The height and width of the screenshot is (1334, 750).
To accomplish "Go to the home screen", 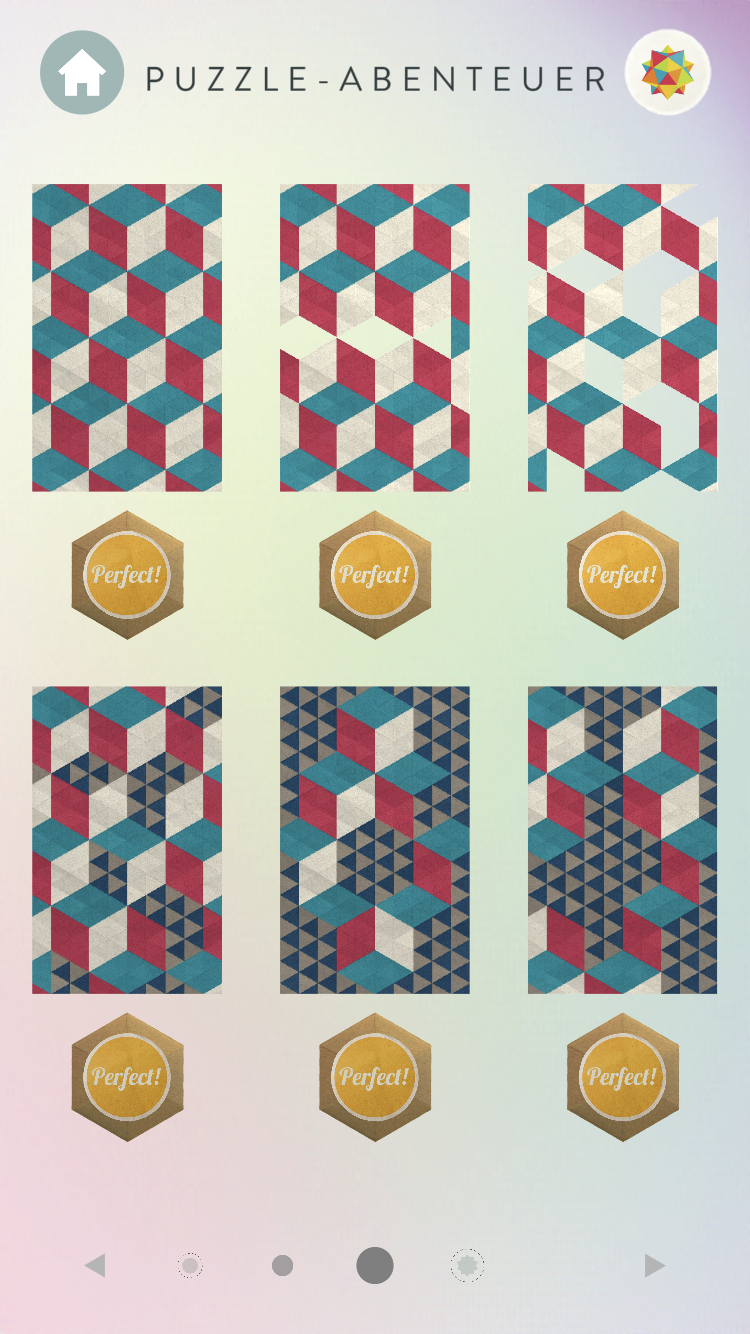I will pos(82,73).
